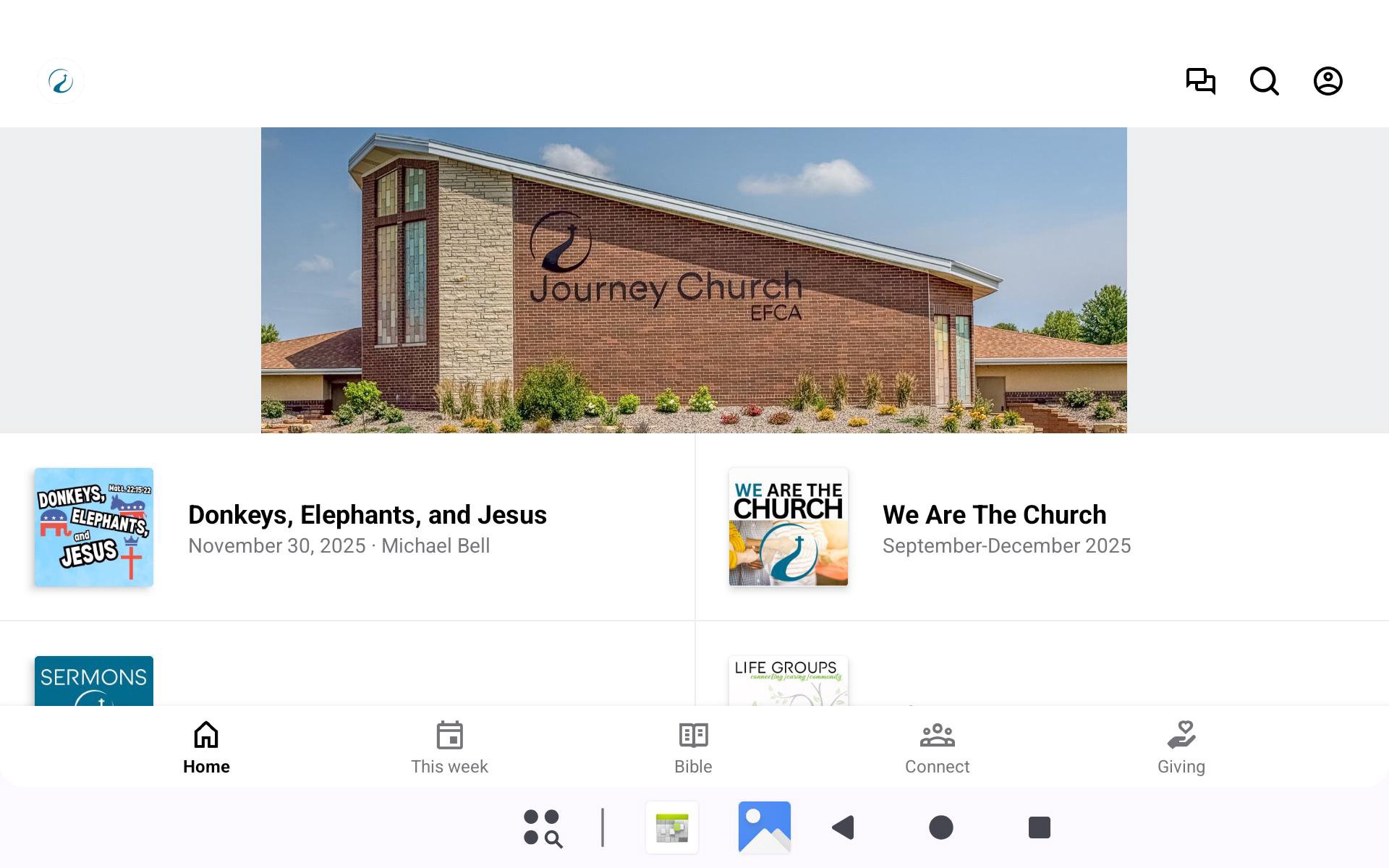1389x868 pixels.
Task: Open the app drawer search in the taskbar
Action: coord(543,827)
